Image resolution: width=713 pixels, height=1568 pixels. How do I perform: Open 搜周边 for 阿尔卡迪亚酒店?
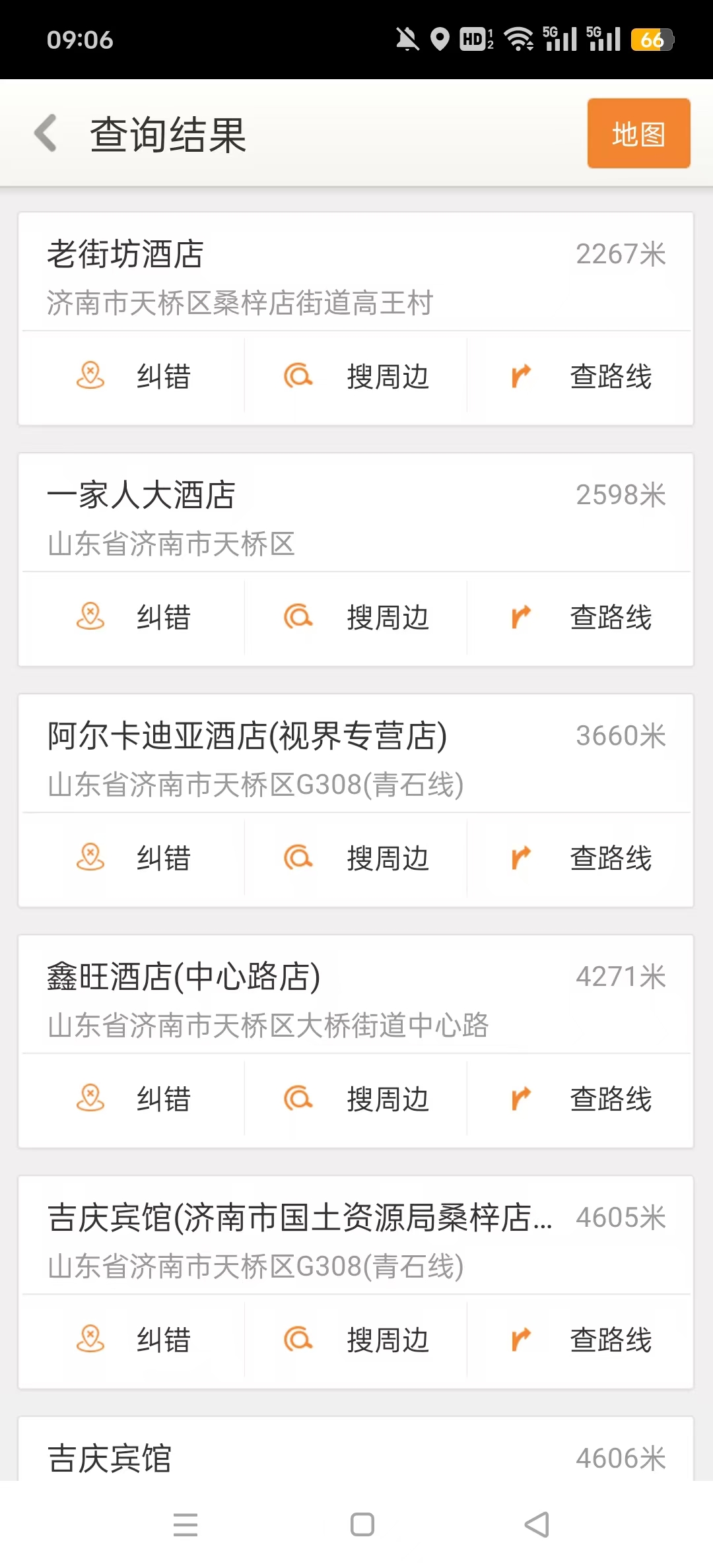tap(388, 858)
